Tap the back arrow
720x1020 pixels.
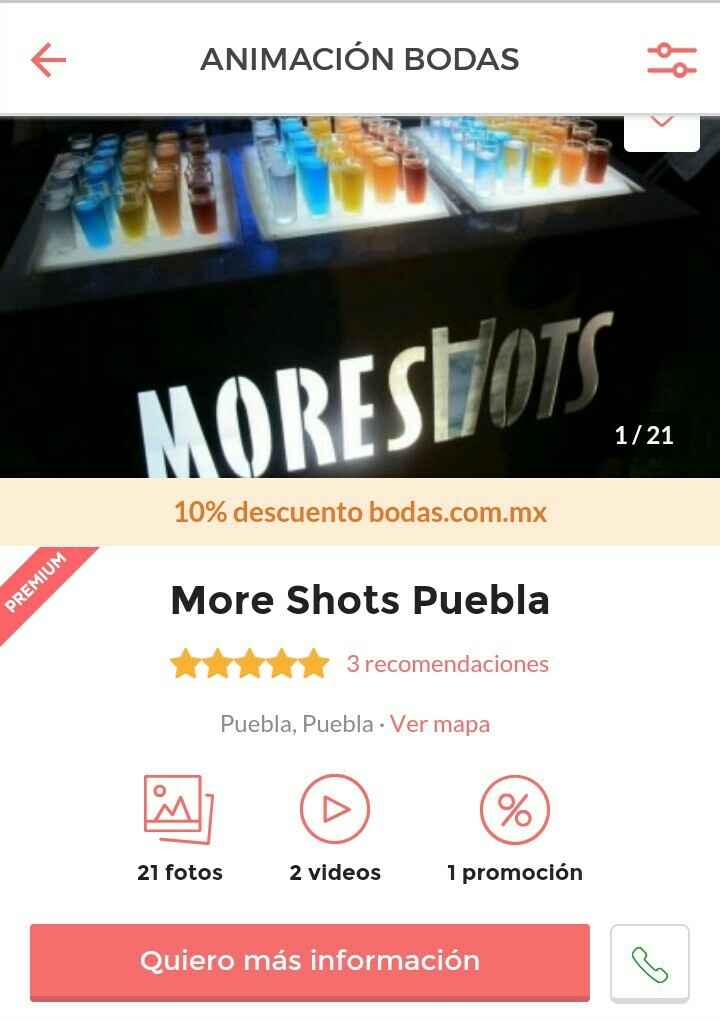pos(47,59)
